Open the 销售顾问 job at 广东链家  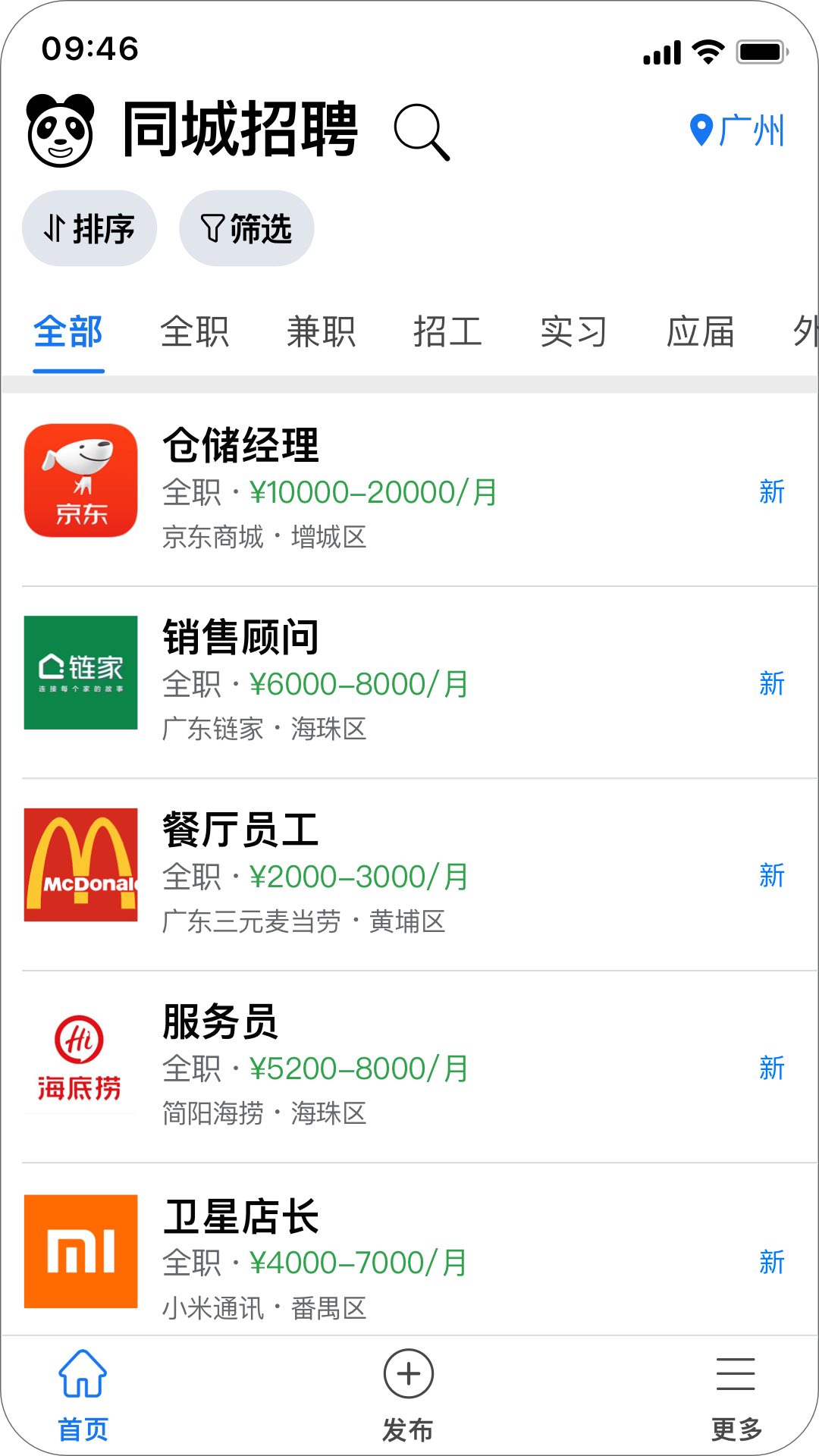click(409, 681)
